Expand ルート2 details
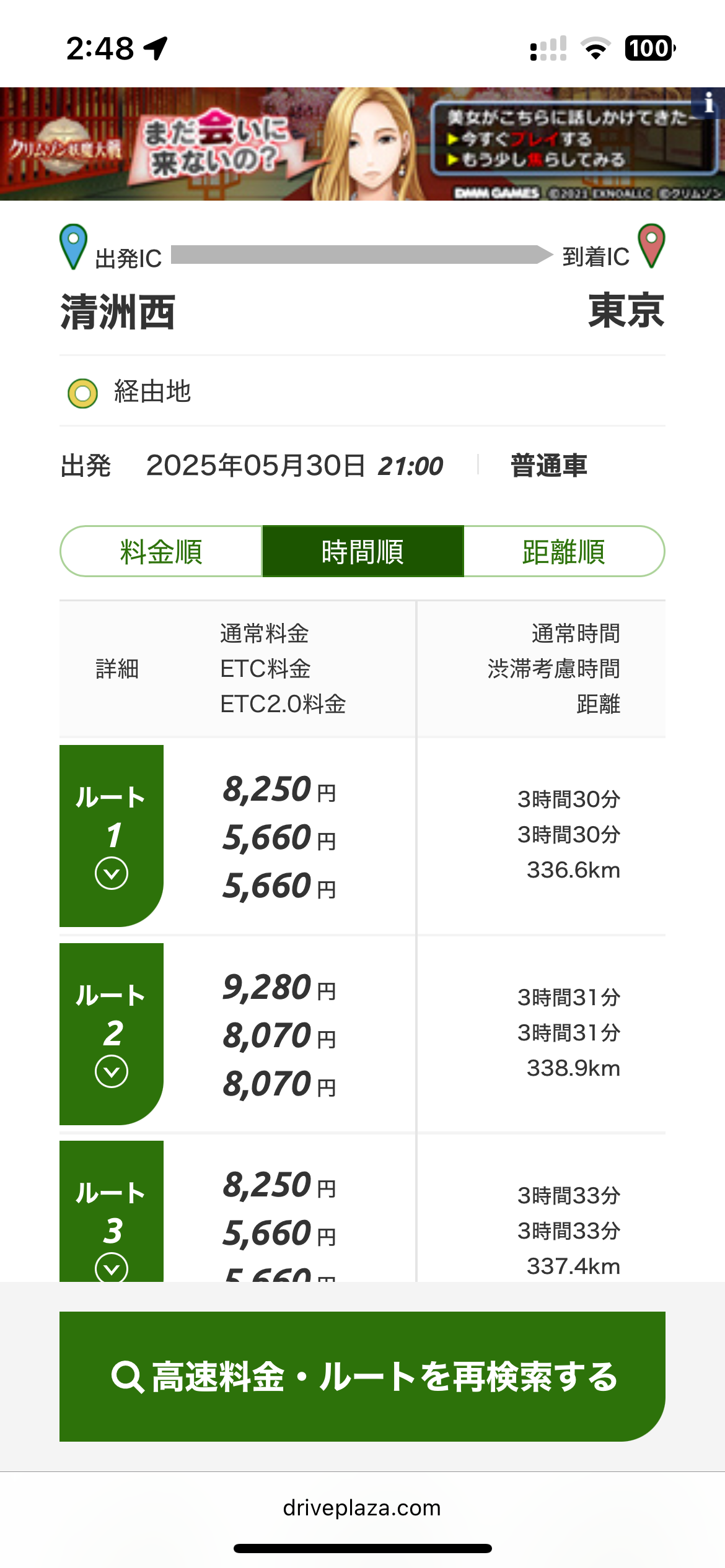725x1568 pixels. point(112,1071)
